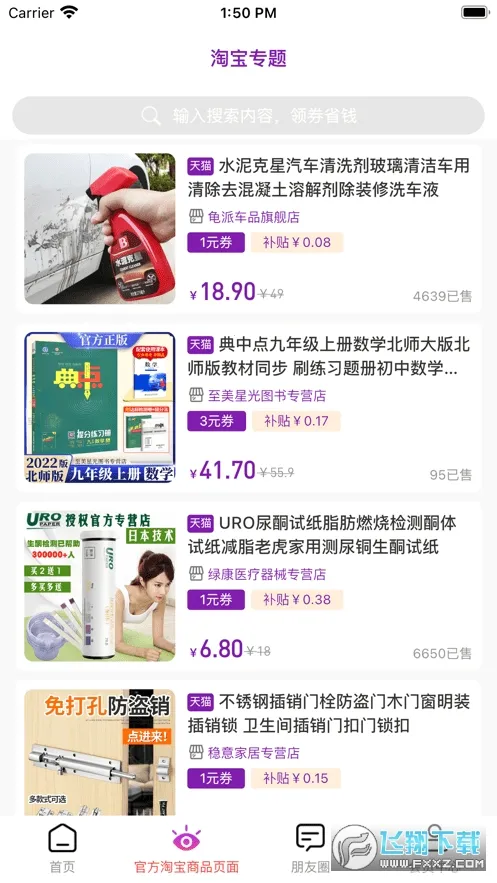The image size is (497, 883).
Task: Go to the 朋友圈 tab
Action: point(310,849)
